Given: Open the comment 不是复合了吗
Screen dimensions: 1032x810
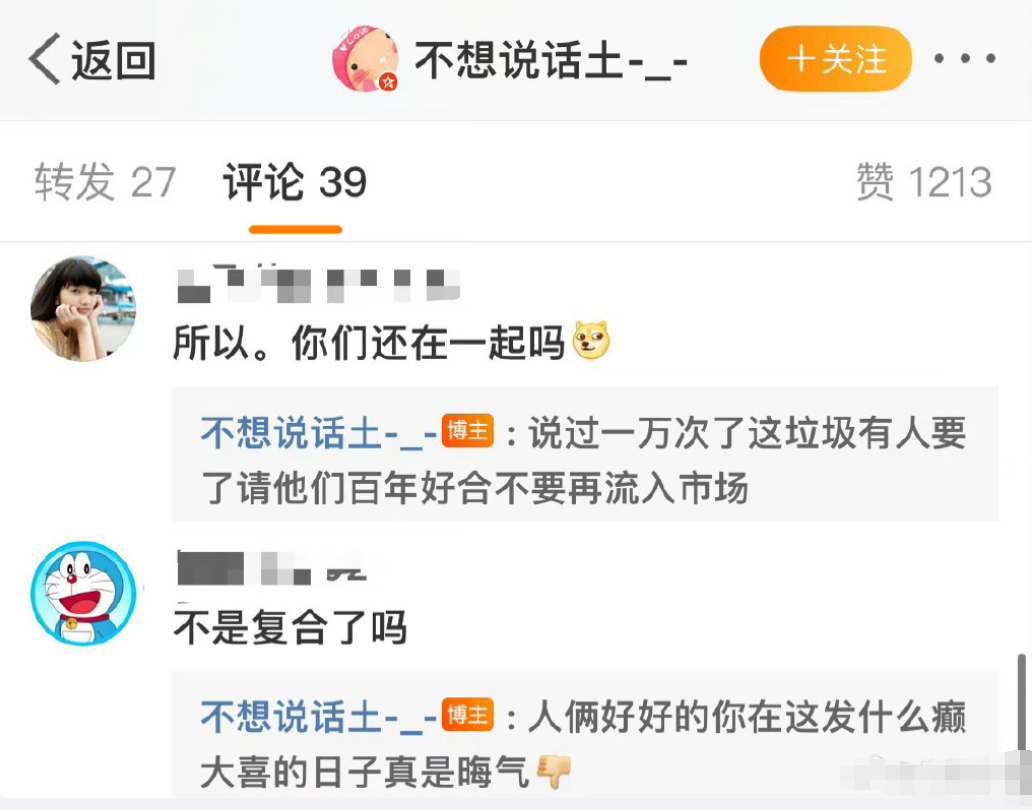Looking at the screenshot, I should 290,628.
